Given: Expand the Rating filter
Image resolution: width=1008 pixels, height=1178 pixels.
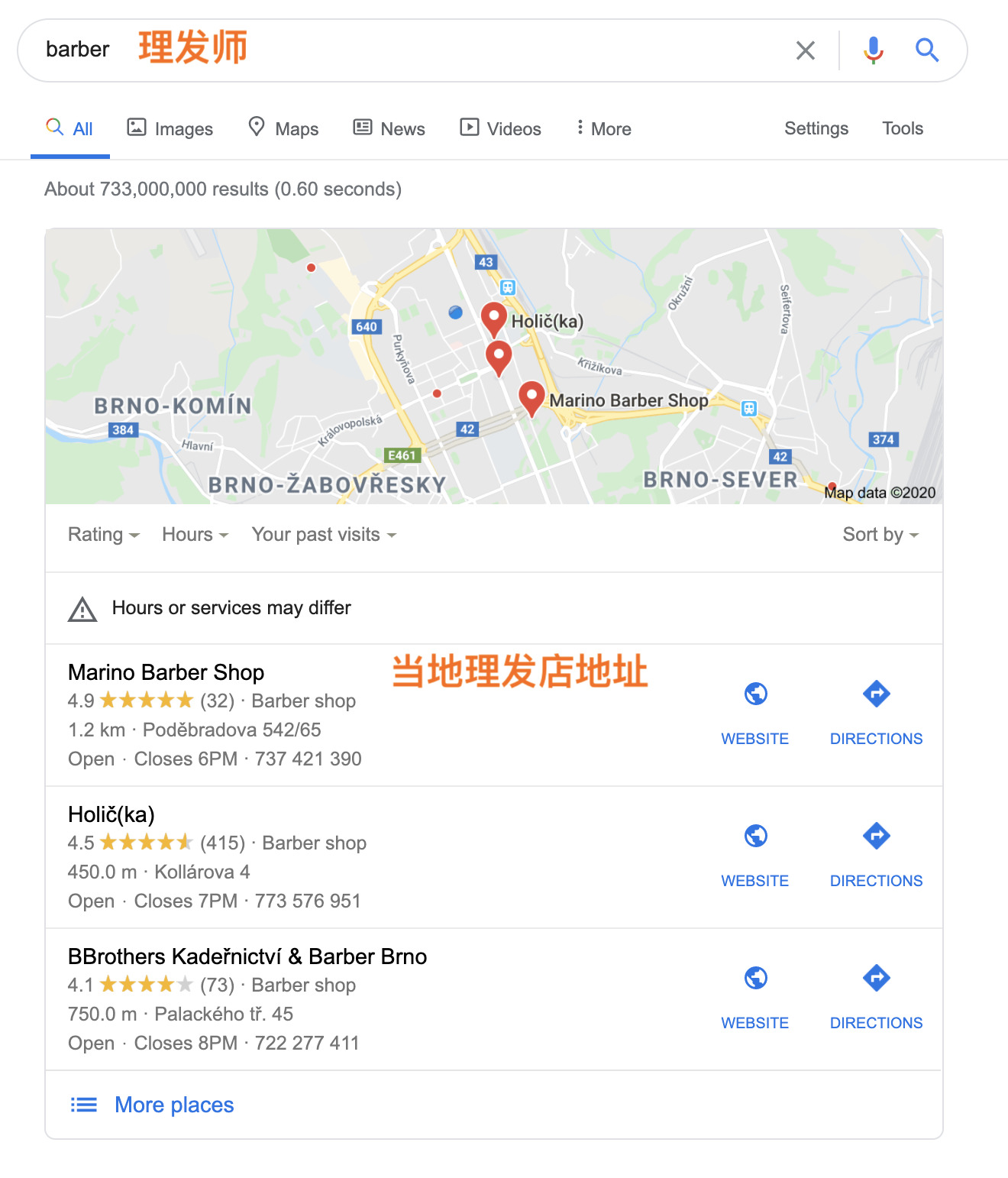Looking at the screenshot, I should (103, 535).
